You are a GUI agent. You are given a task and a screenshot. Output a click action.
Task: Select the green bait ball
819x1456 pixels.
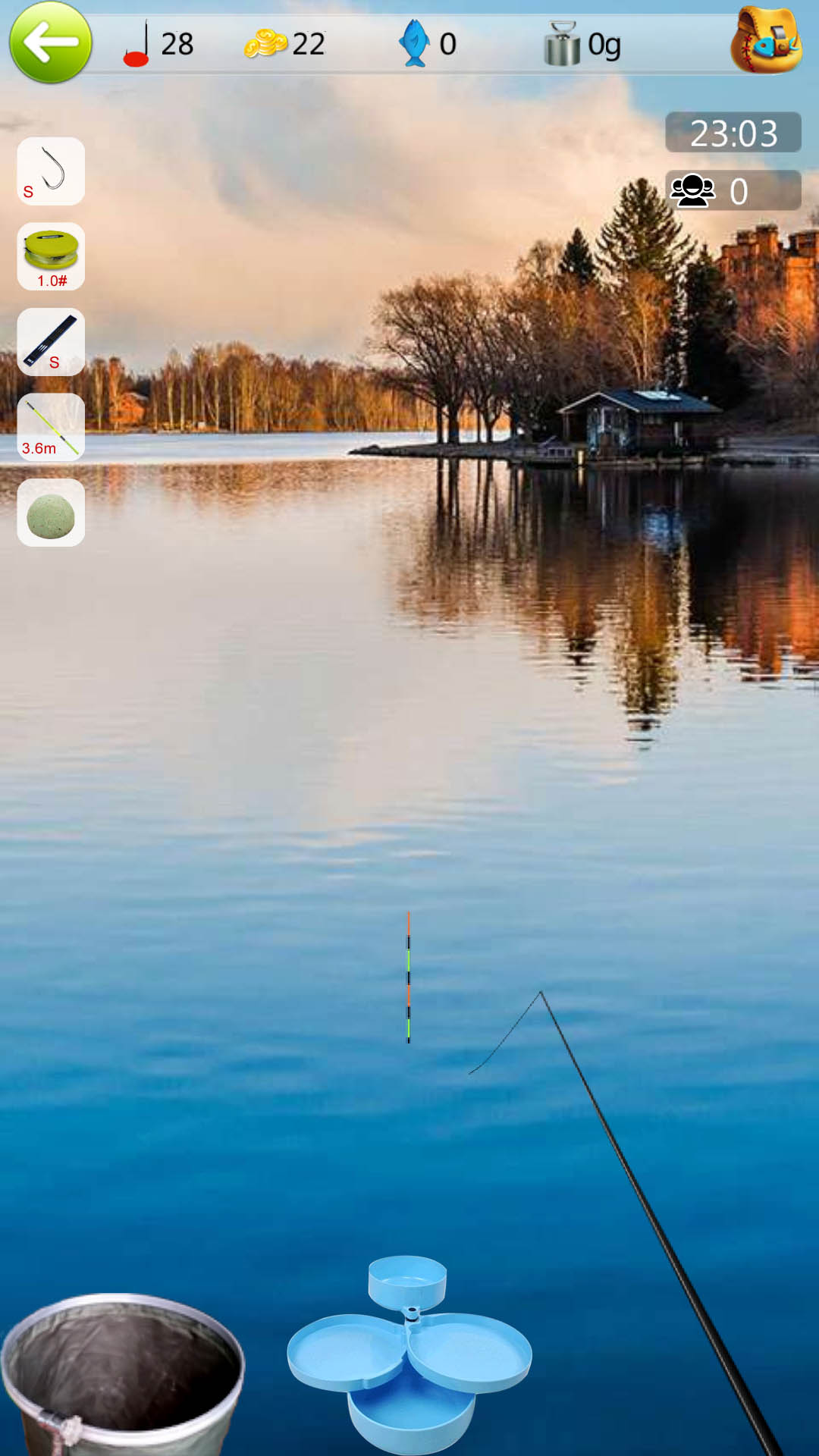[51, 513]
